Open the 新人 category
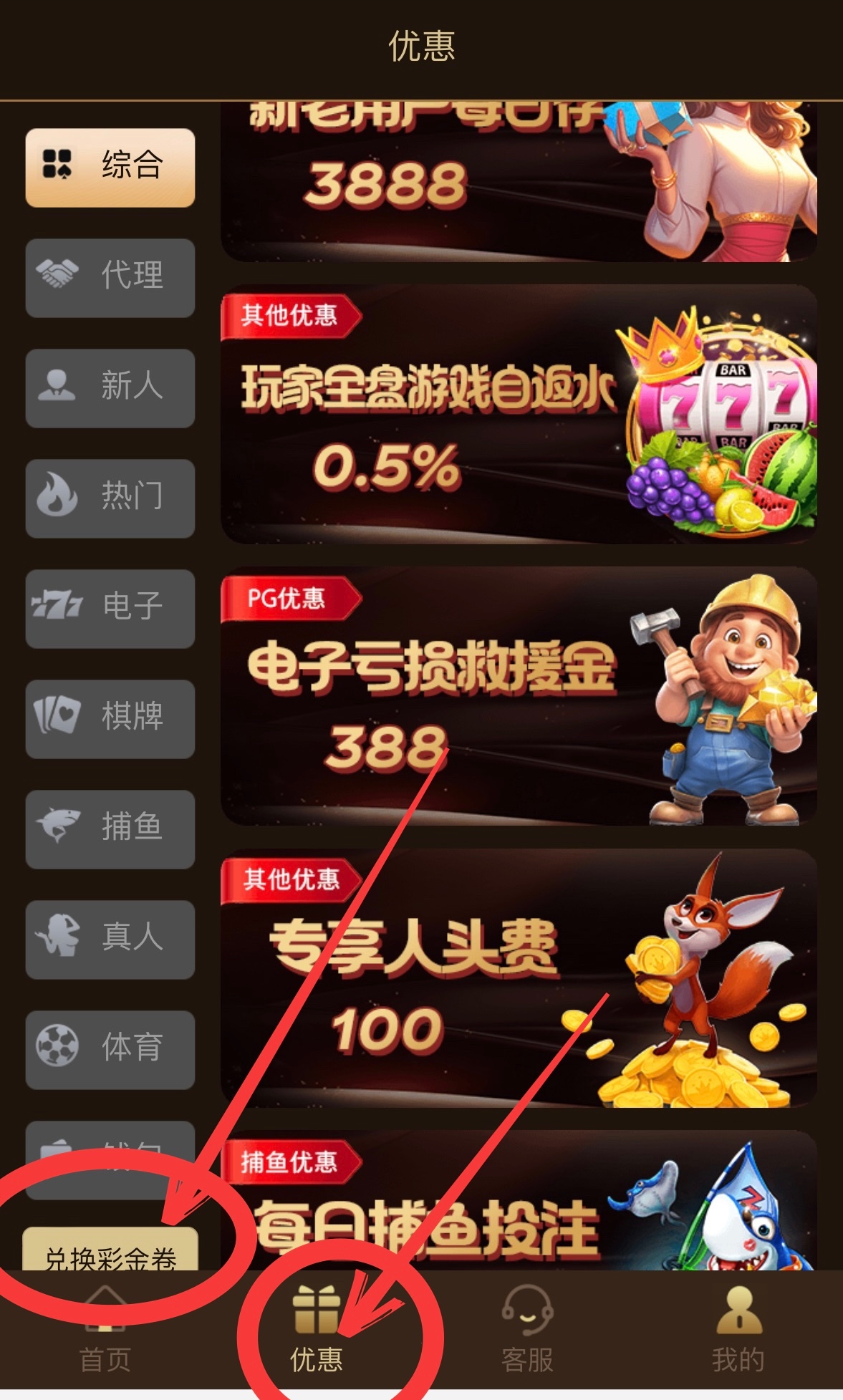Screen dimensions: 843x1400 (110, 388)
